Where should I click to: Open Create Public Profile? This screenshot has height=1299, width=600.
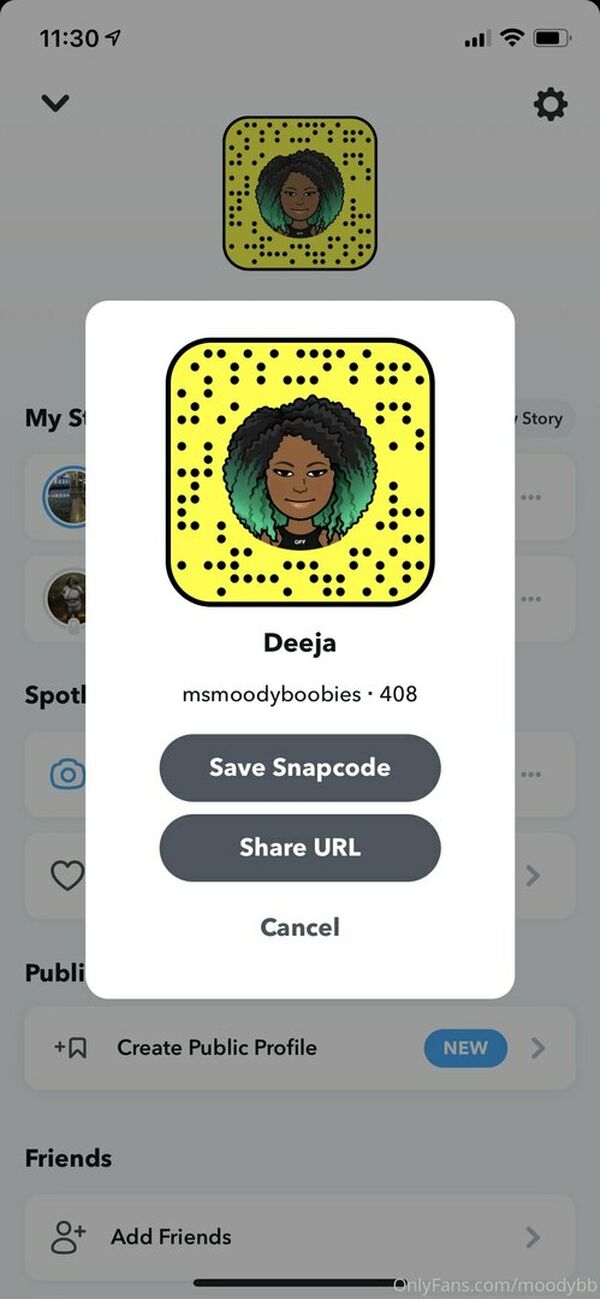point(300,1048)
